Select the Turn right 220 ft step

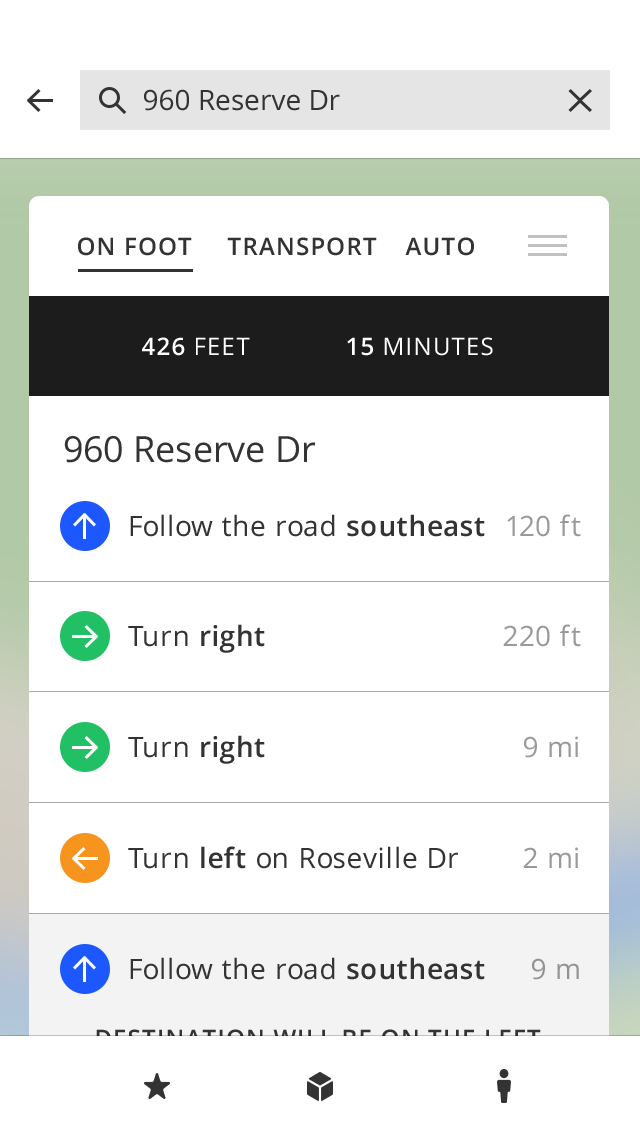[x=319, y=636]
